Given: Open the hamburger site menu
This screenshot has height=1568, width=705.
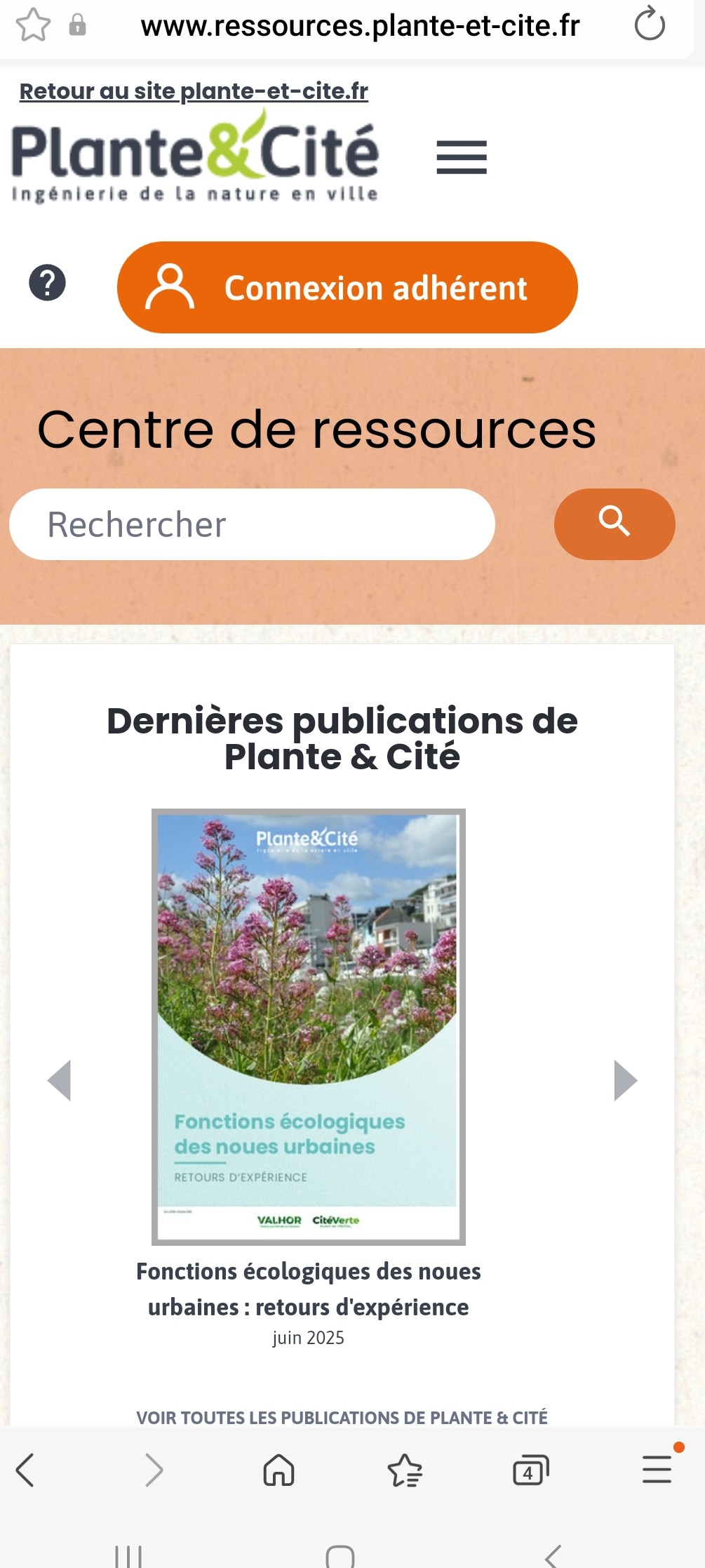Looking at the screenshot, I should tap(461, 157).
